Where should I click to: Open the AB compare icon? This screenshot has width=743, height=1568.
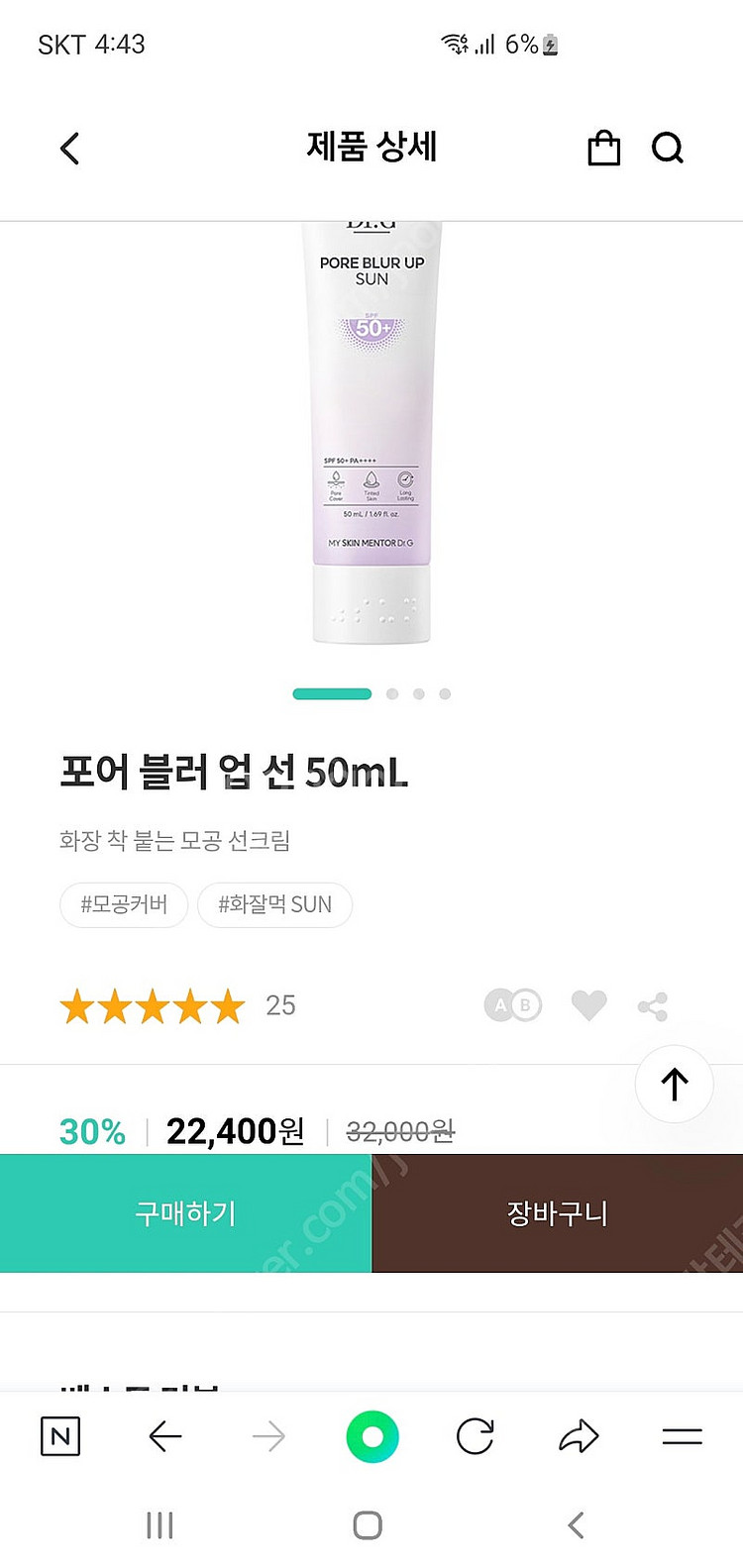pyautogui.click(x=512, y=1005)
